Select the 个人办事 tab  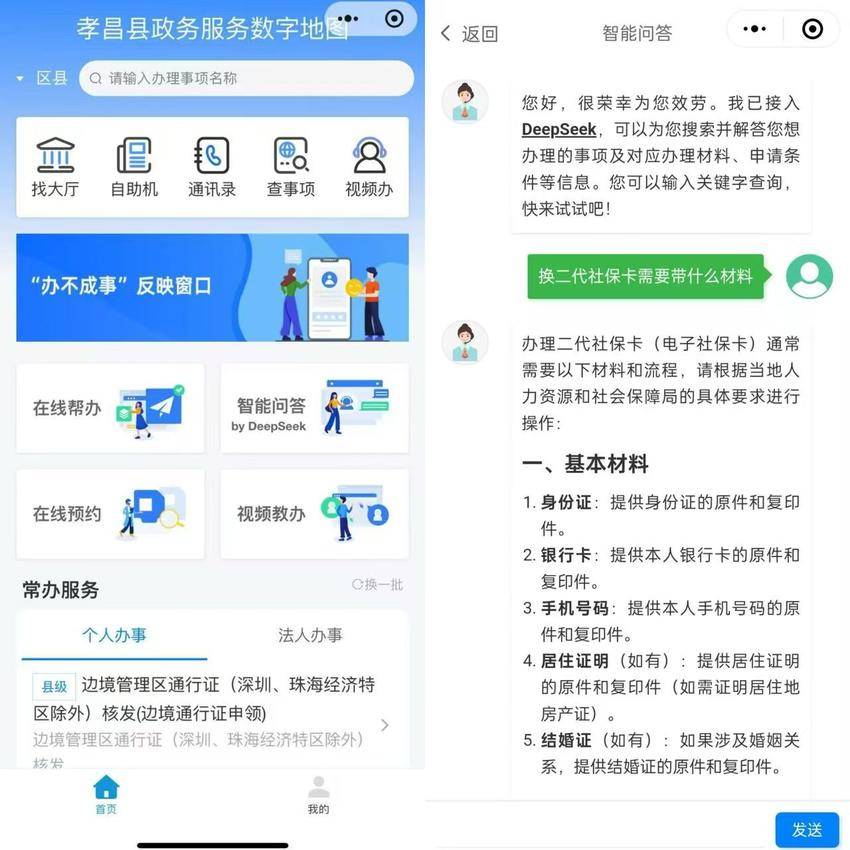[x=114, y=635]
